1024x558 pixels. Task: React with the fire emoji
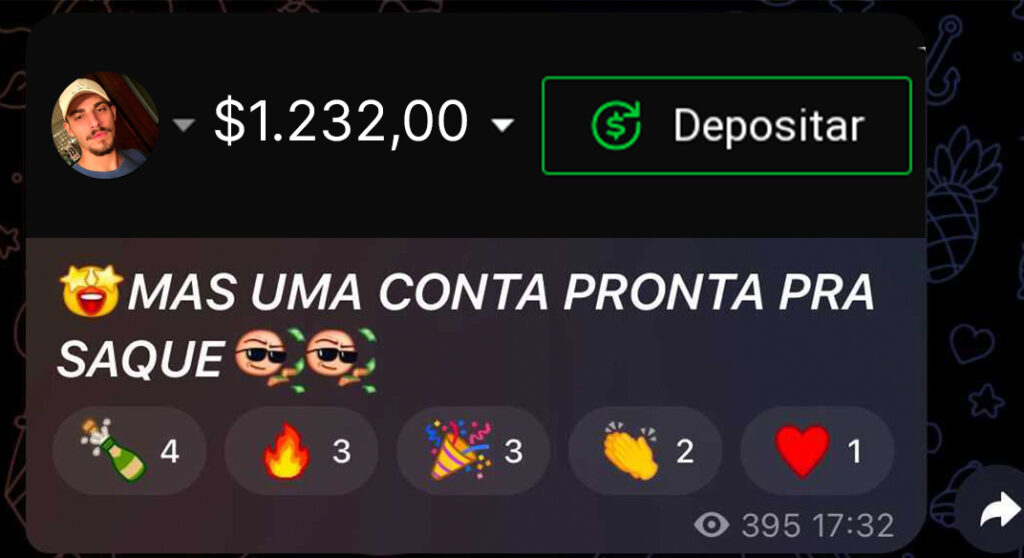[301, 451]
